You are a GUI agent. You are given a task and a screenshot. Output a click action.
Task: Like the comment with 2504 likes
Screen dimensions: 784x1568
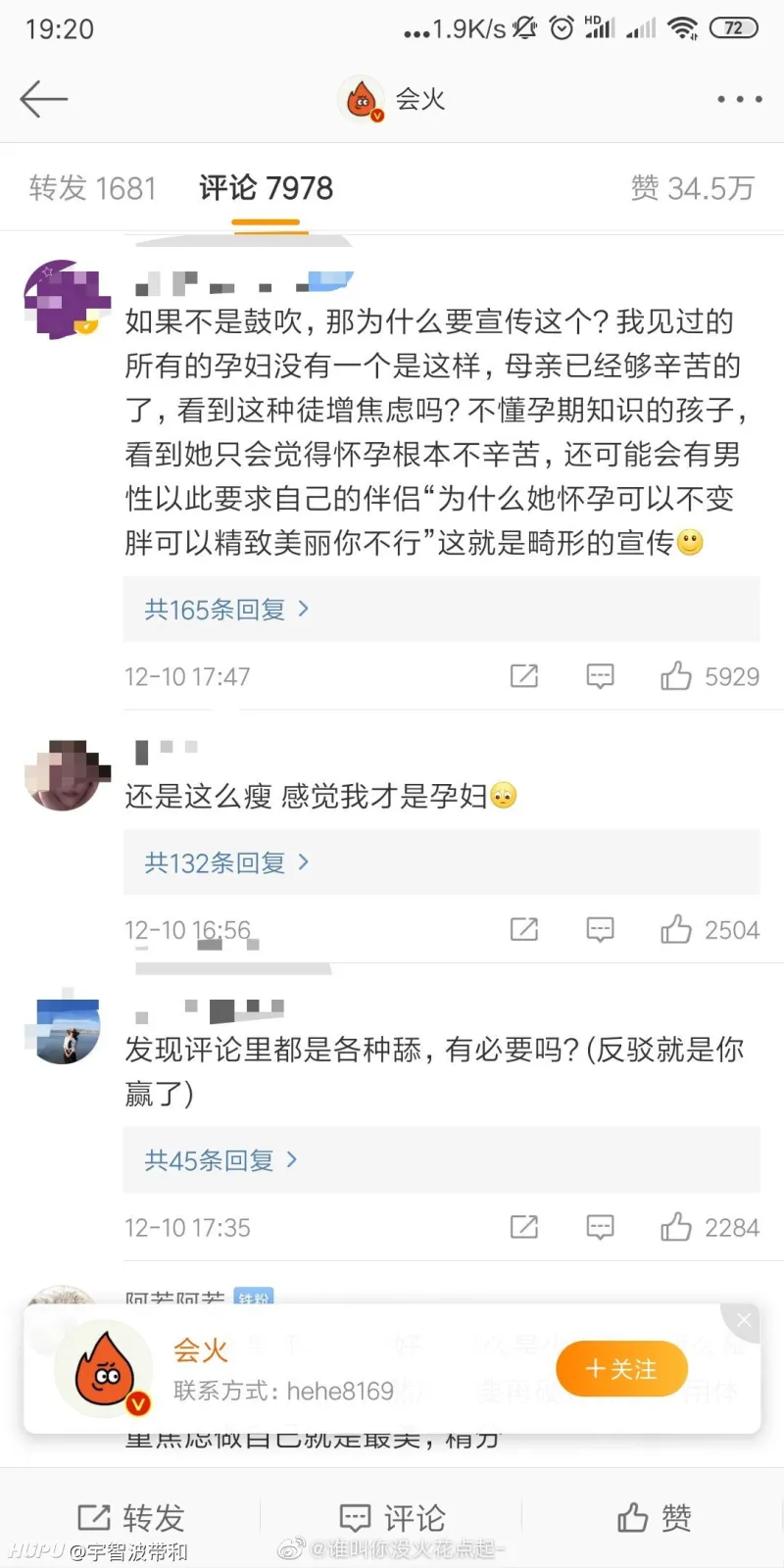pyautogui.click(x=676, y=929)
